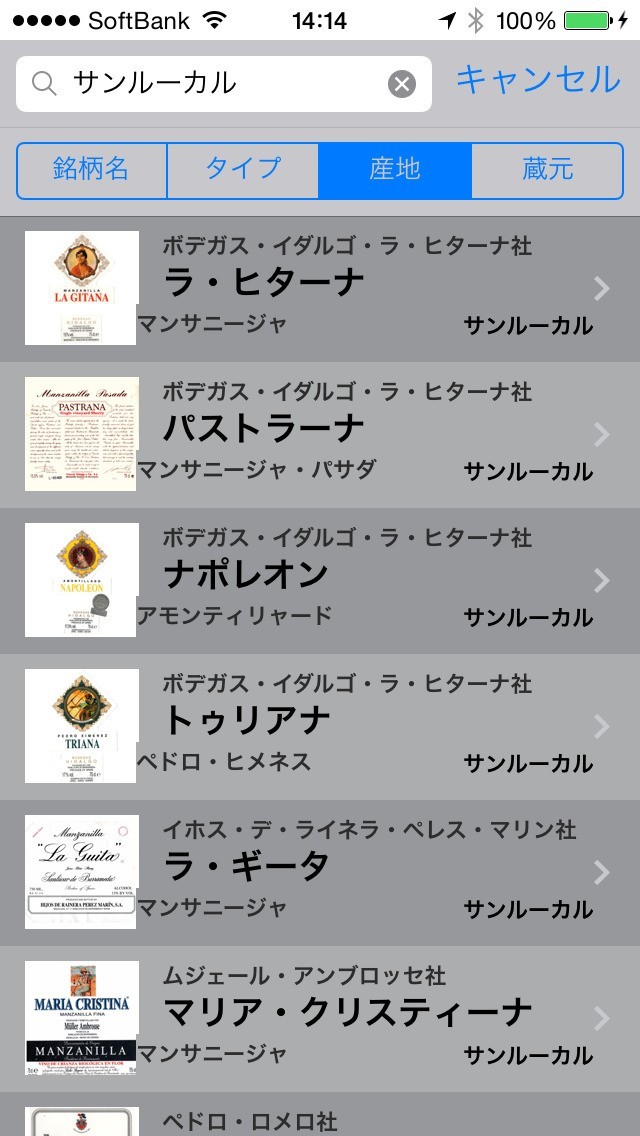The image size is (640, 1136).
Task: Clear the search text with the X button
Action: pos(401,84)
